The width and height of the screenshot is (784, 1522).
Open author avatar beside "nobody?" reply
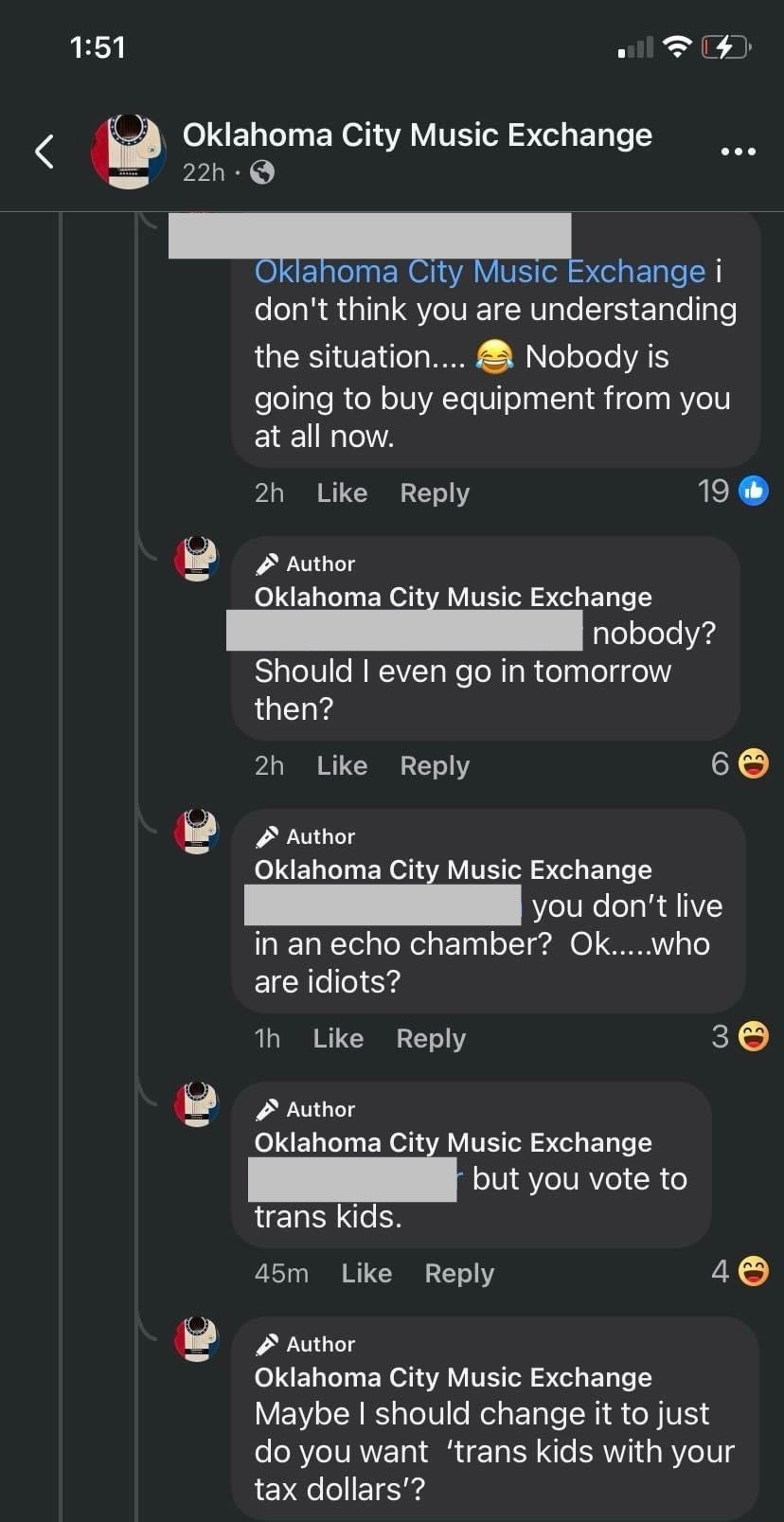pos(197,559)
